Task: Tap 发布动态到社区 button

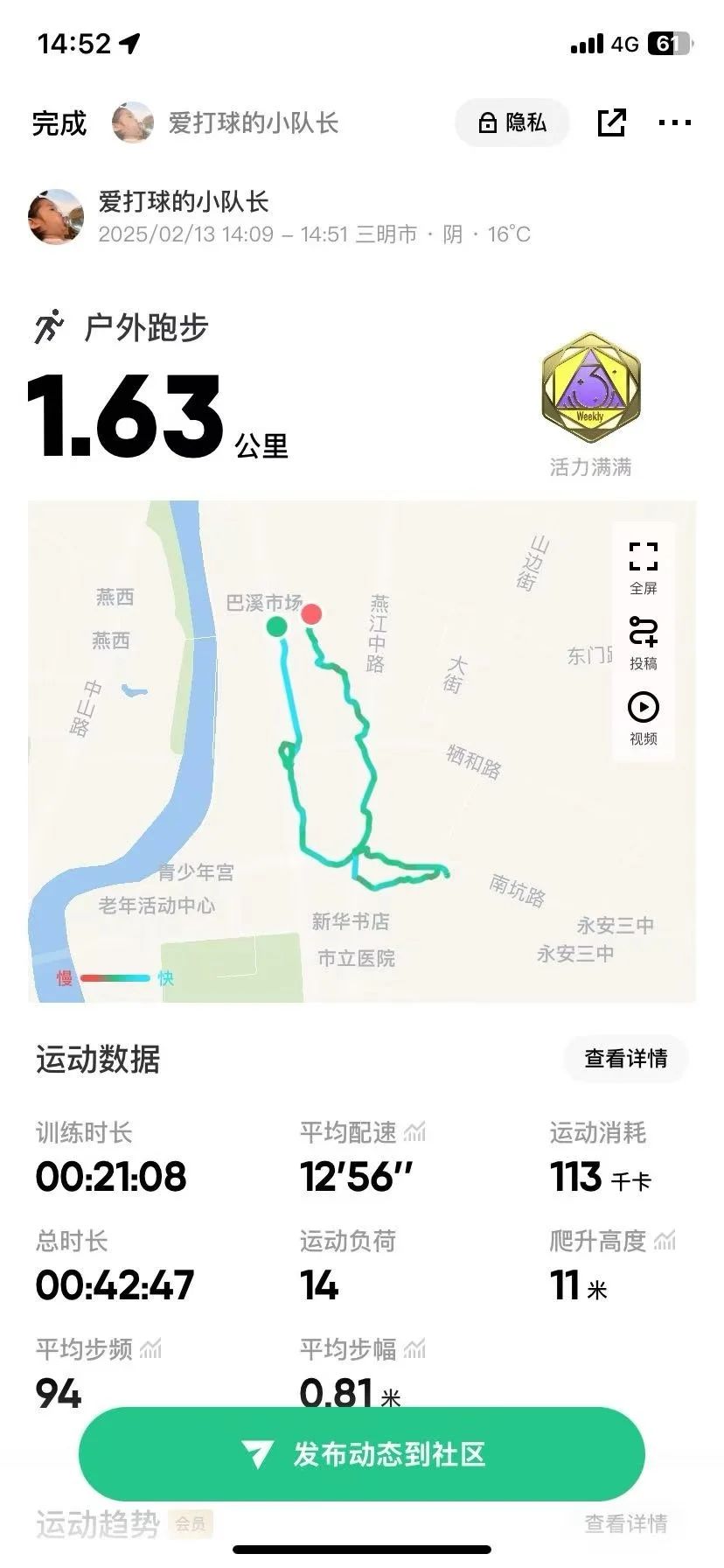Action: pos(362,1454)
